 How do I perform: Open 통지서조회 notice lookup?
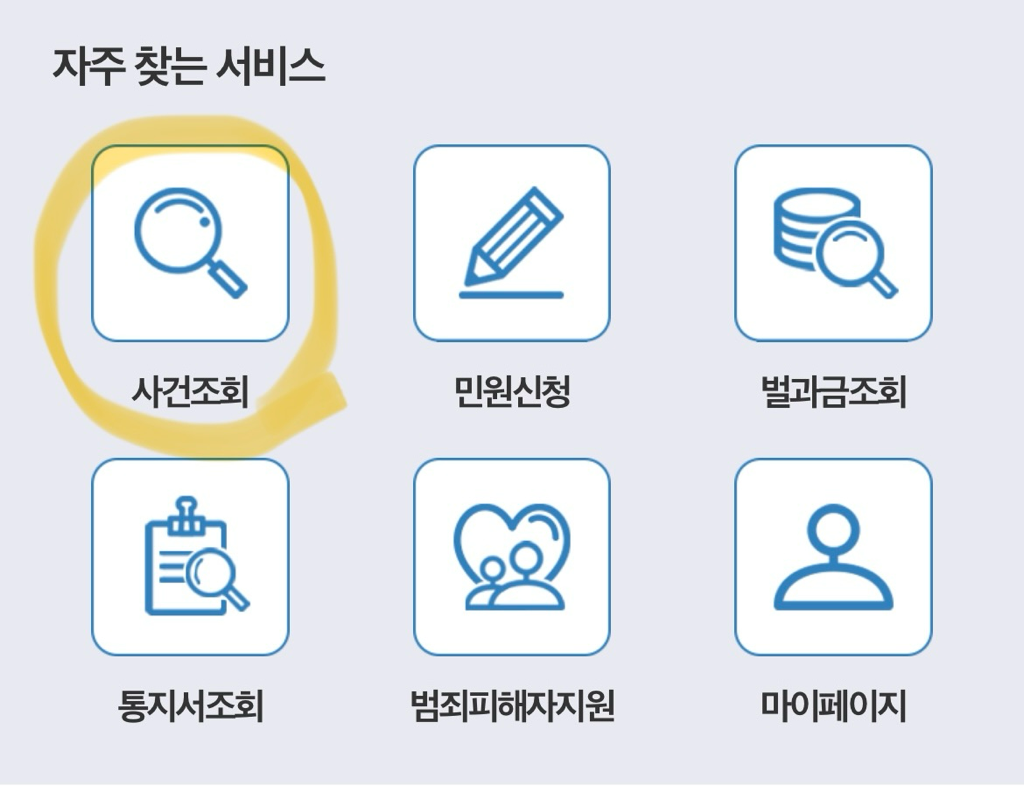coord(190,557)
